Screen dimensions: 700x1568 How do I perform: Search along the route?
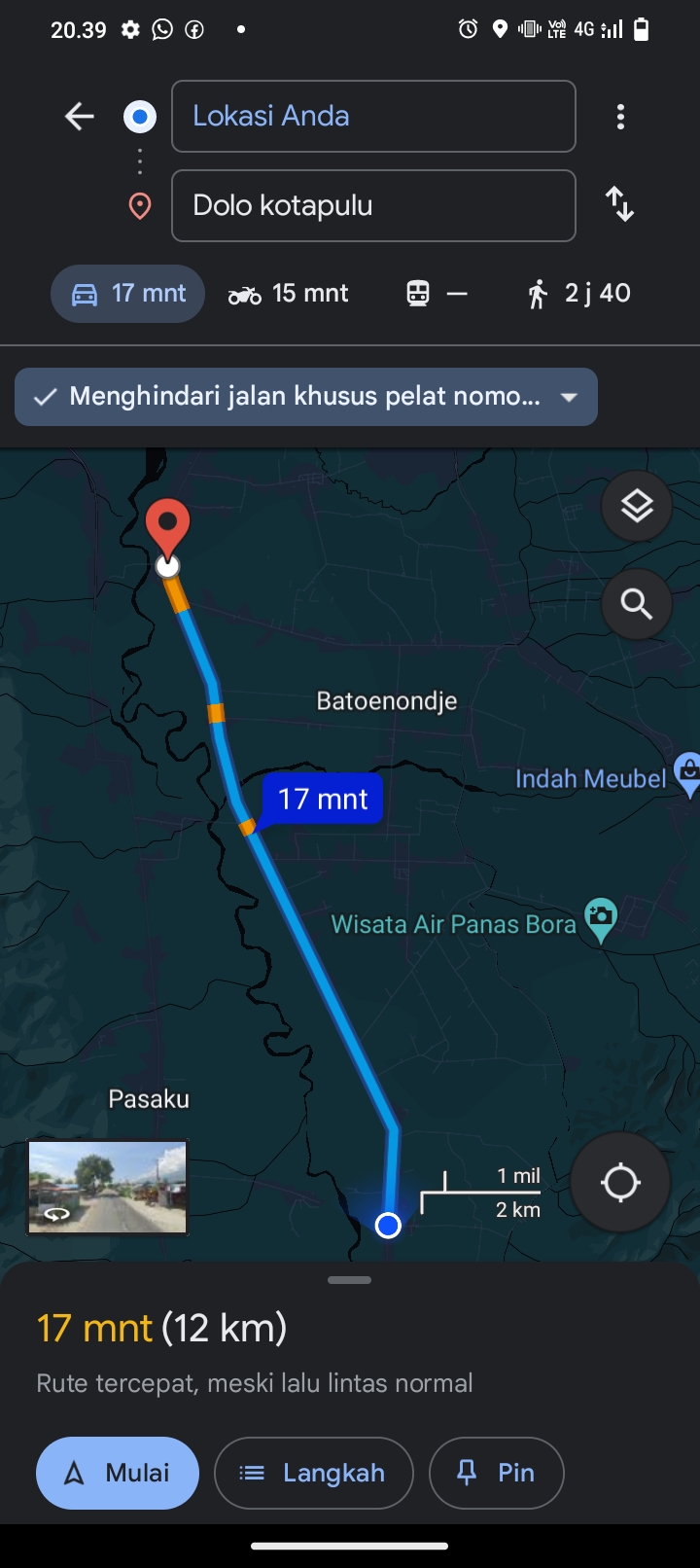(637, 604)
